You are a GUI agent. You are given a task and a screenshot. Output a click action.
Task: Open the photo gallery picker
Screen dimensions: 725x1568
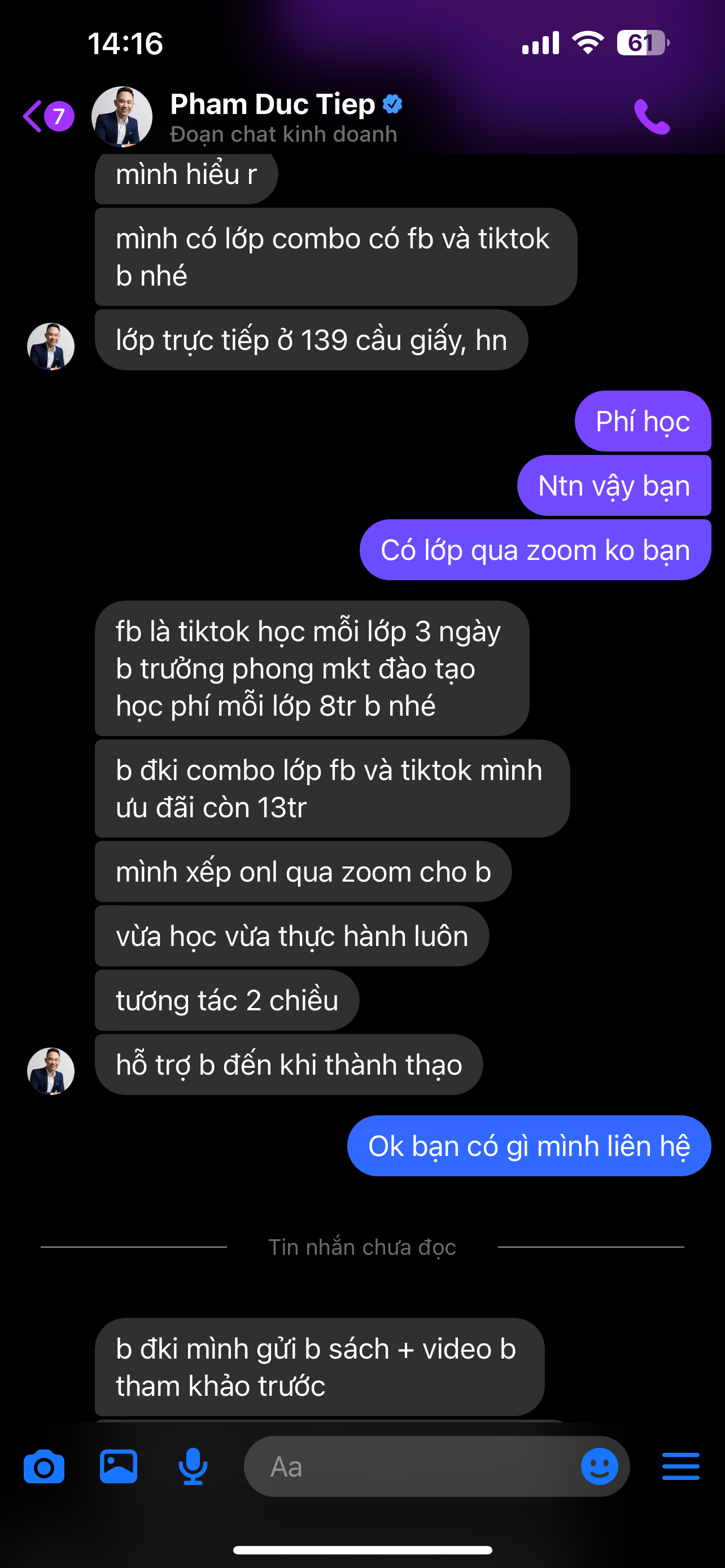click(118, 1467)
